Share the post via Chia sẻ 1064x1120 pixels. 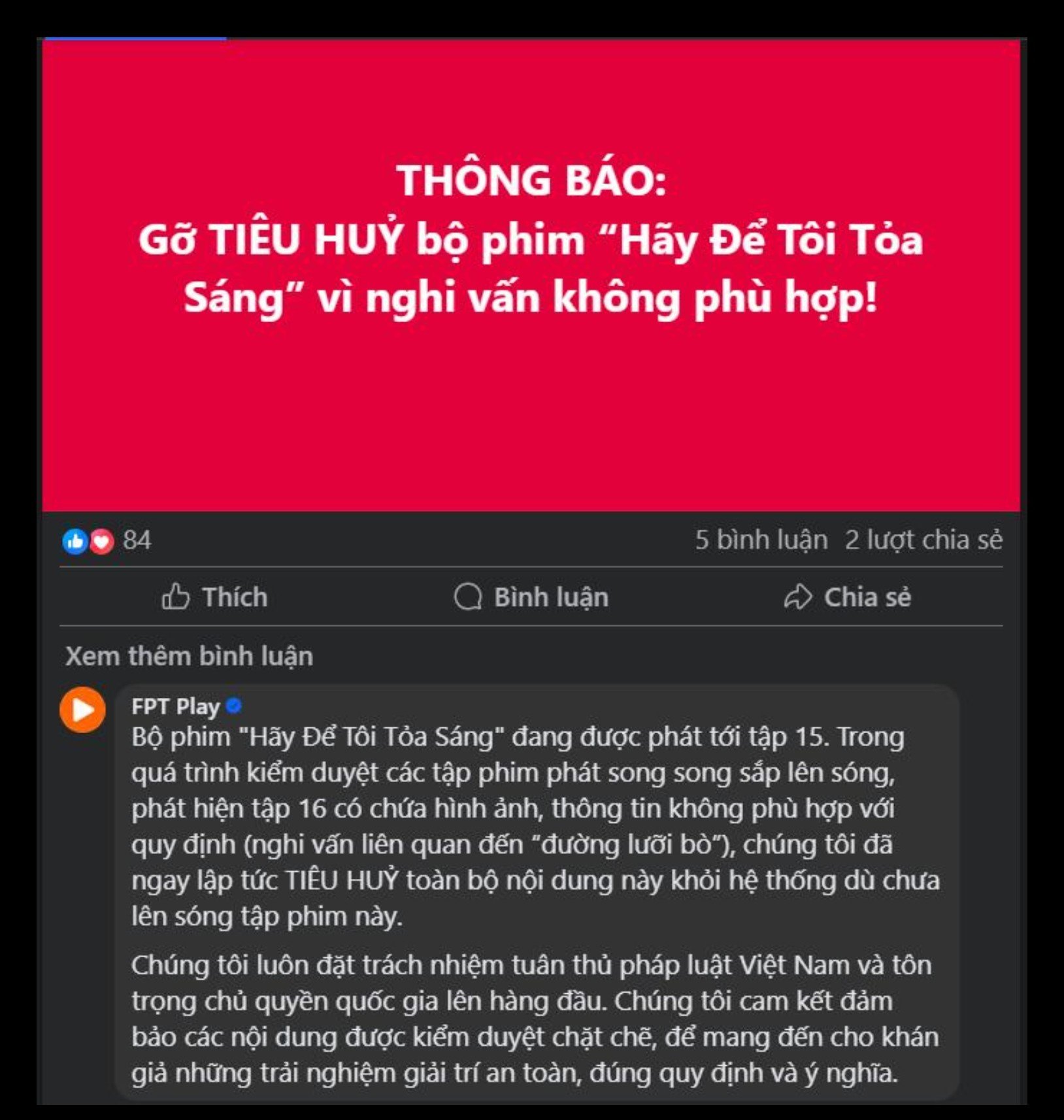847,597
